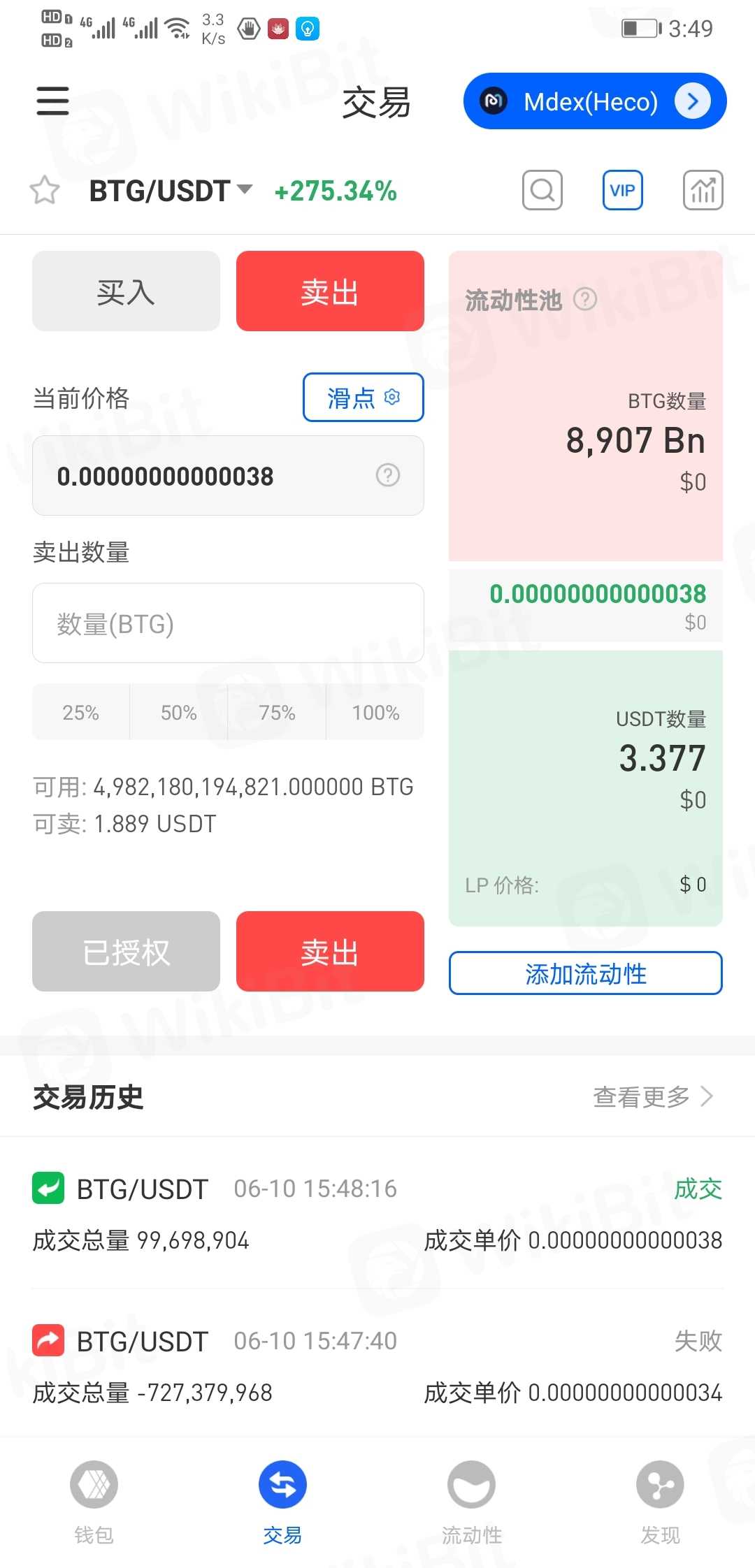Confirm sell with bottom 卖出 button

[x=330, y=952]
